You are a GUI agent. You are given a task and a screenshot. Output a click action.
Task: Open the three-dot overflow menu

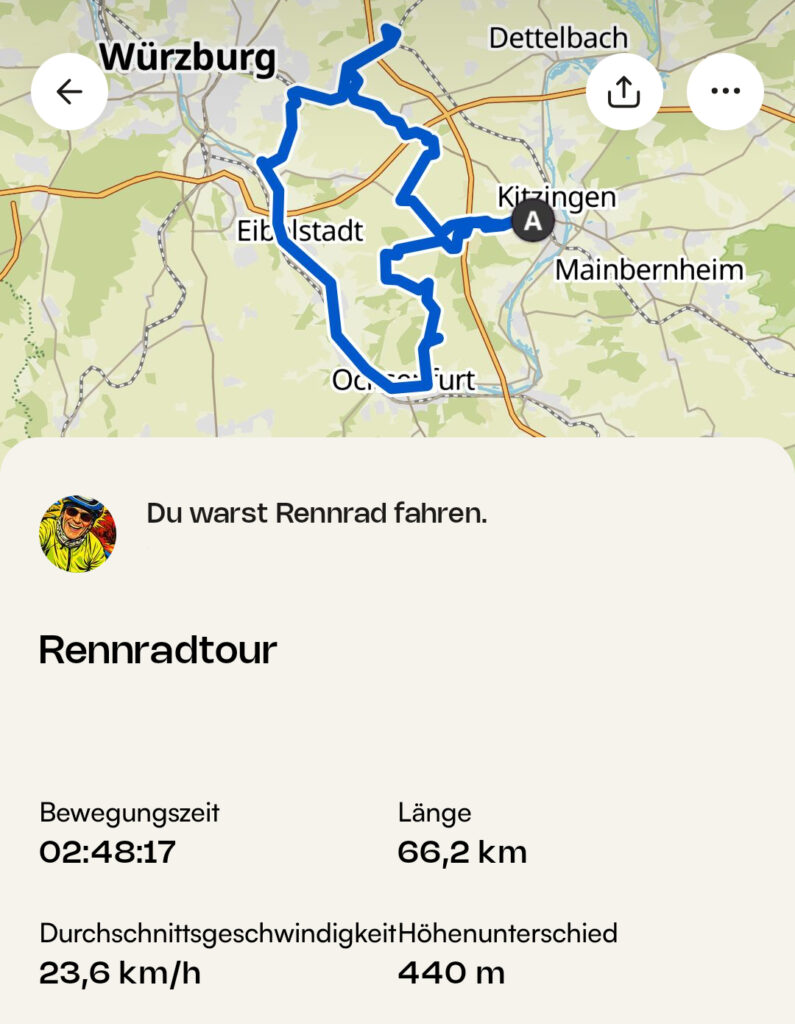click(x=725, y=92)
